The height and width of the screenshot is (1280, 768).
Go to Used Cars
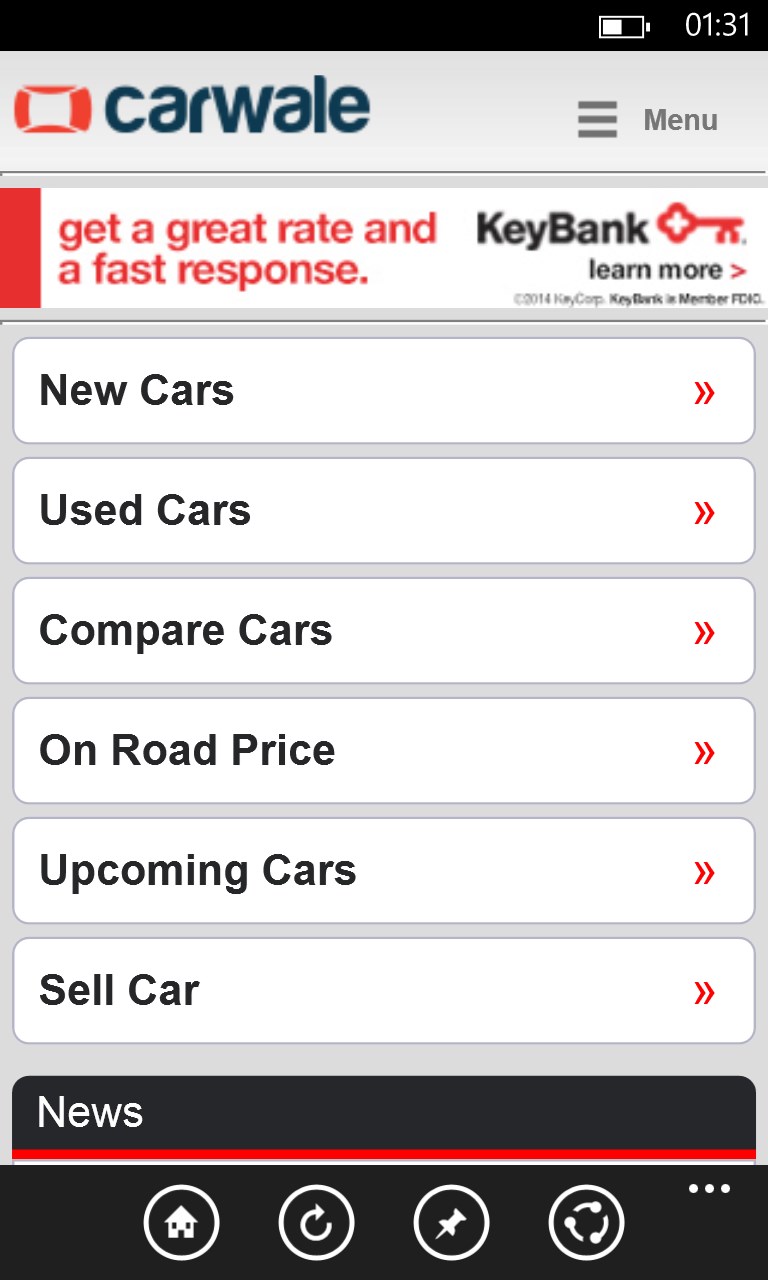[x=383, y=511]
